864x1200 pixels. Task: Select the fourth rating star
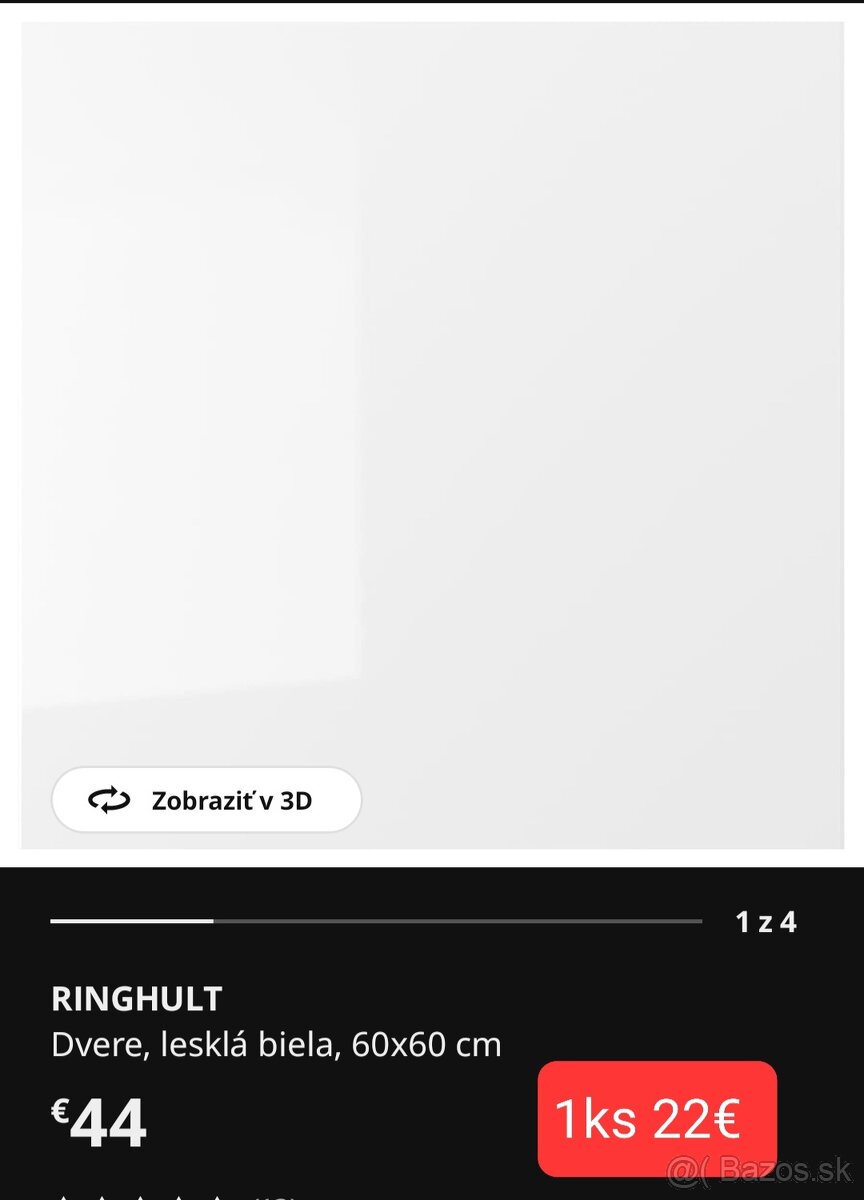(180, 1196)
